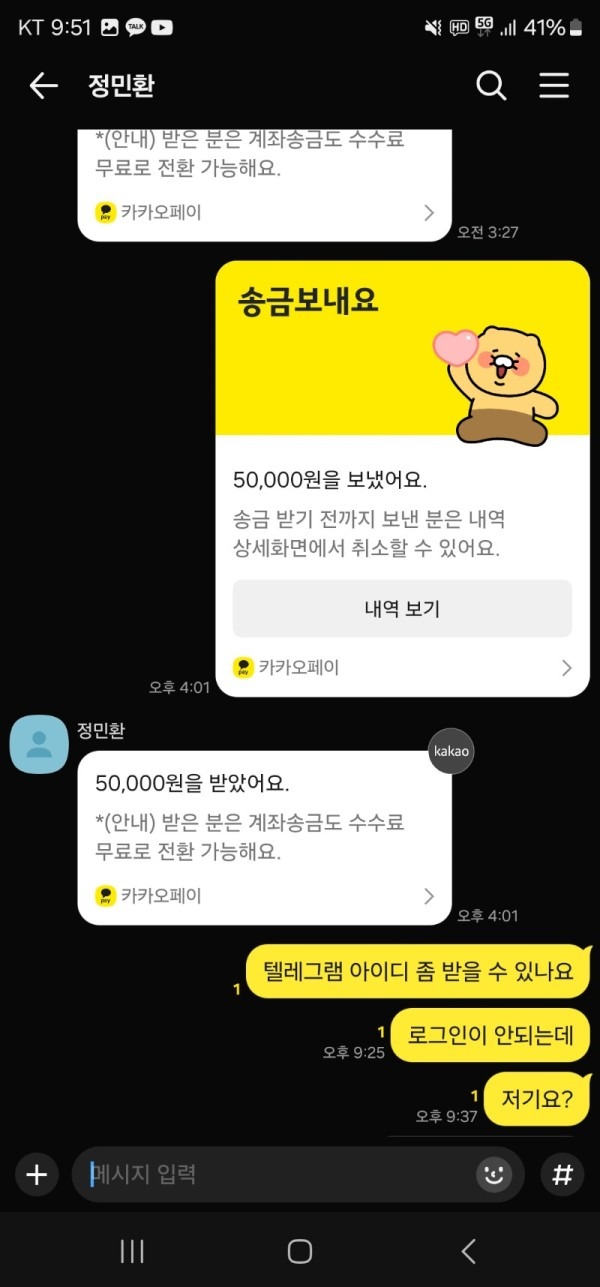
Task: Go to the phone's home screen
Action: 300,1251
